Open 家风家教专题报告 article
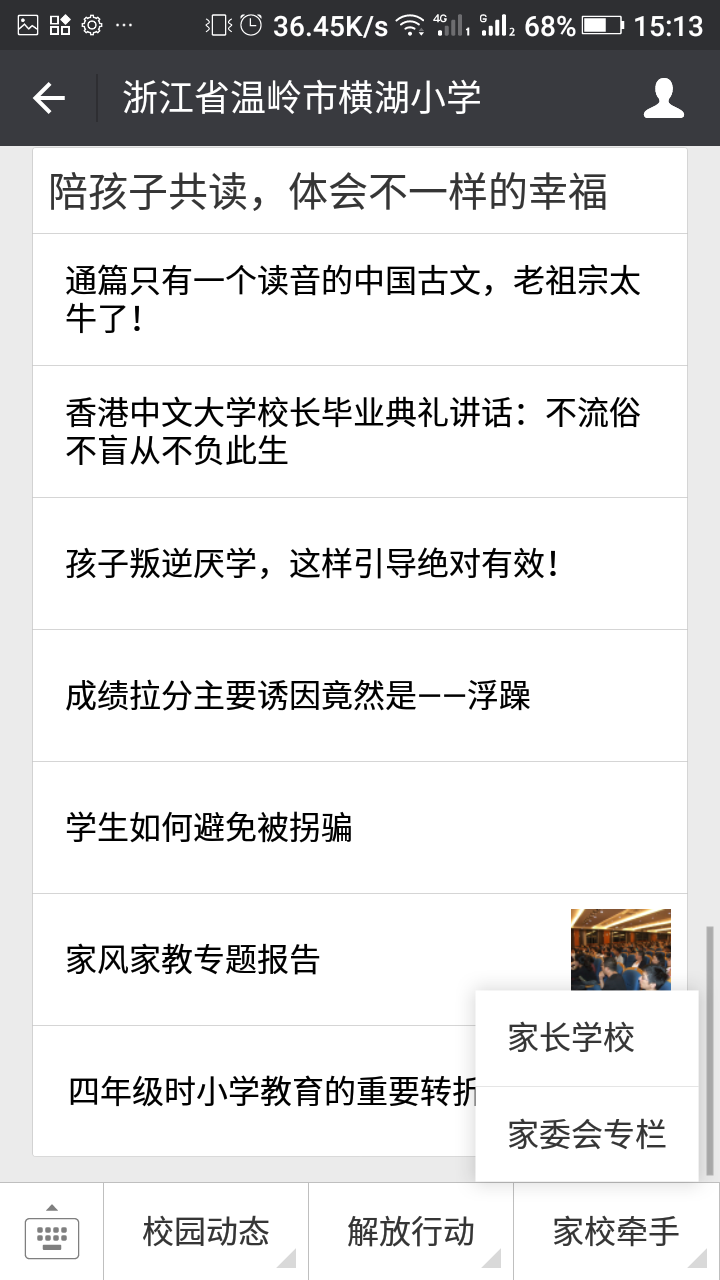 pos(193,960)
